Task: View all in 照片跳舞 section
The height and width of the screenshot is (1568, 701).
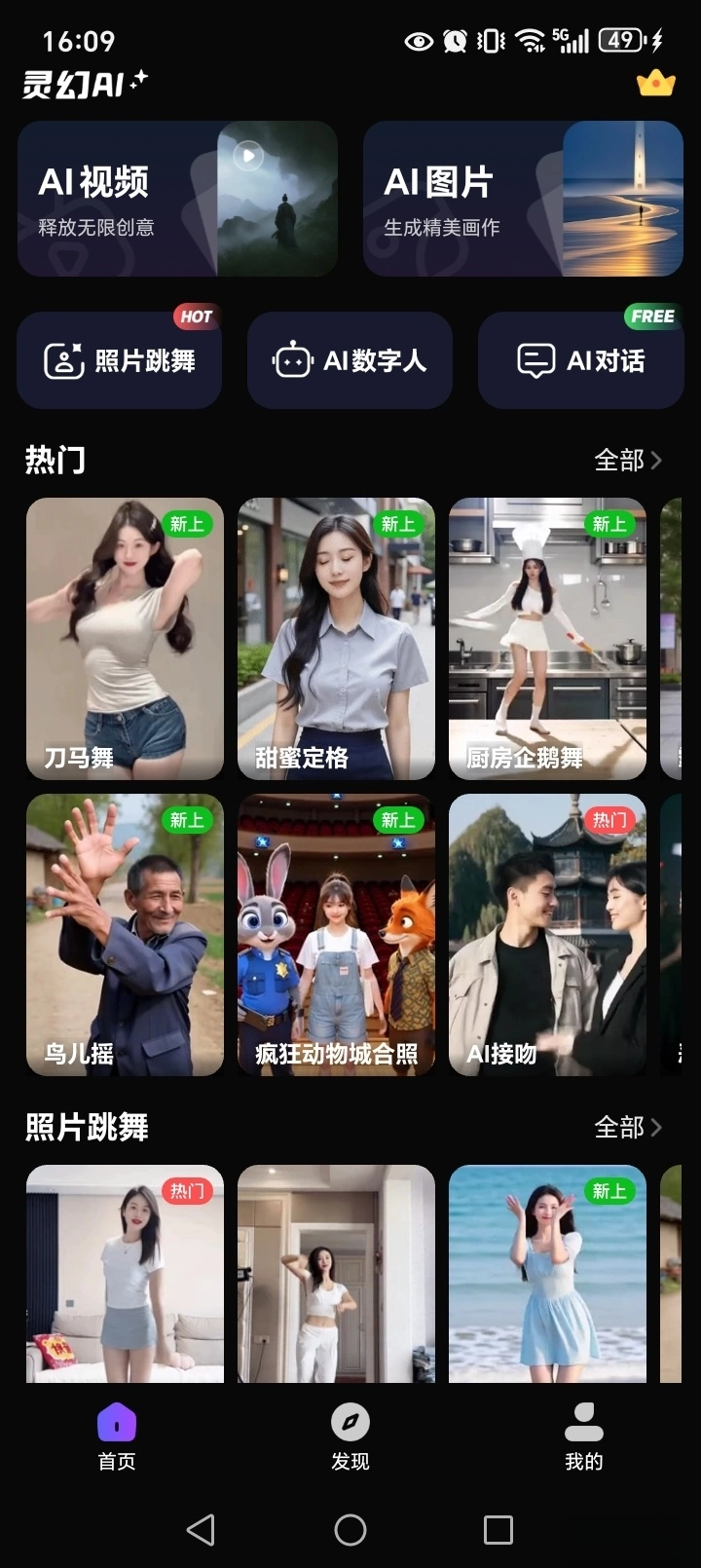Action: point(627,1127)
